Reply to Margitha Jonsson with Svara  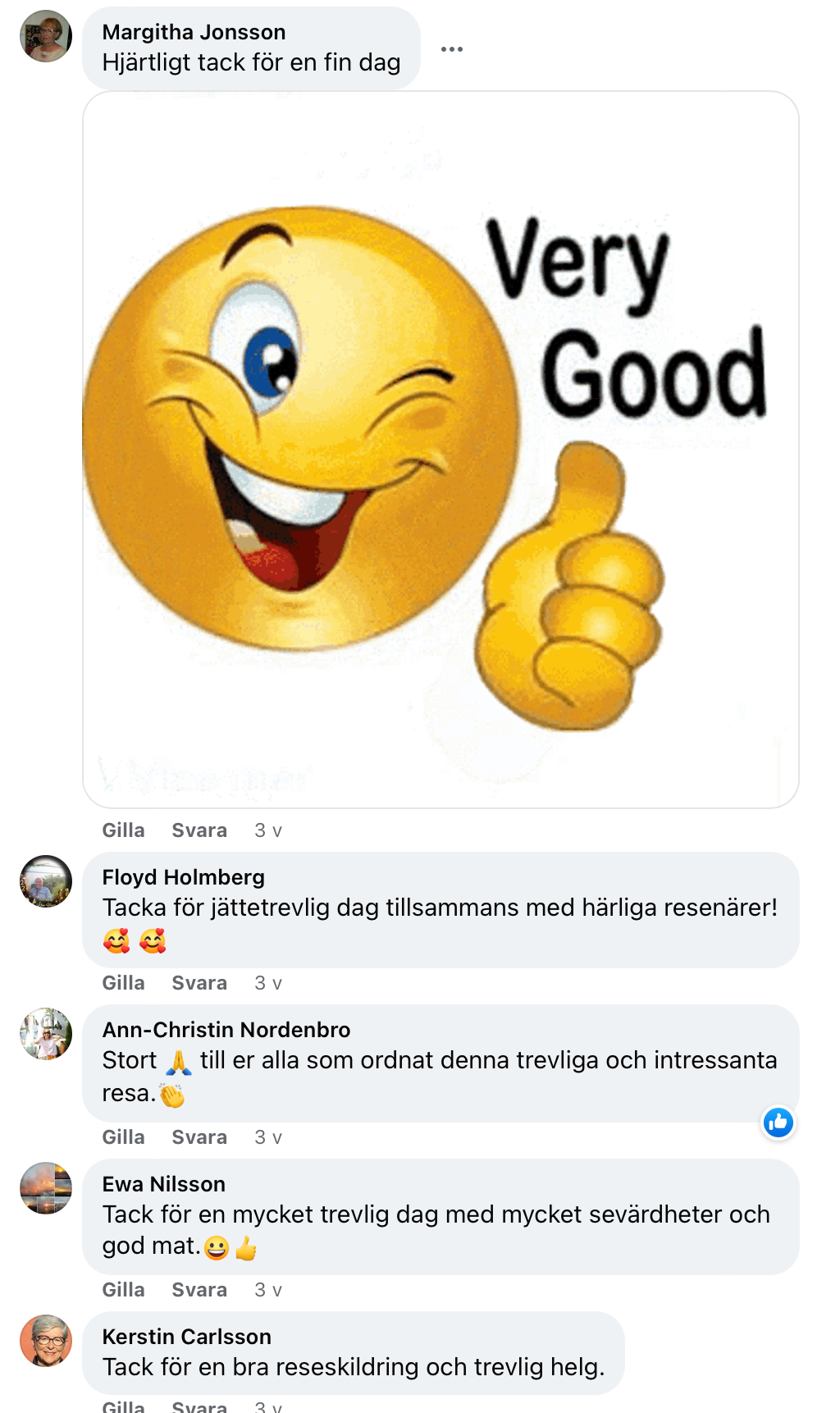[199, 830]
